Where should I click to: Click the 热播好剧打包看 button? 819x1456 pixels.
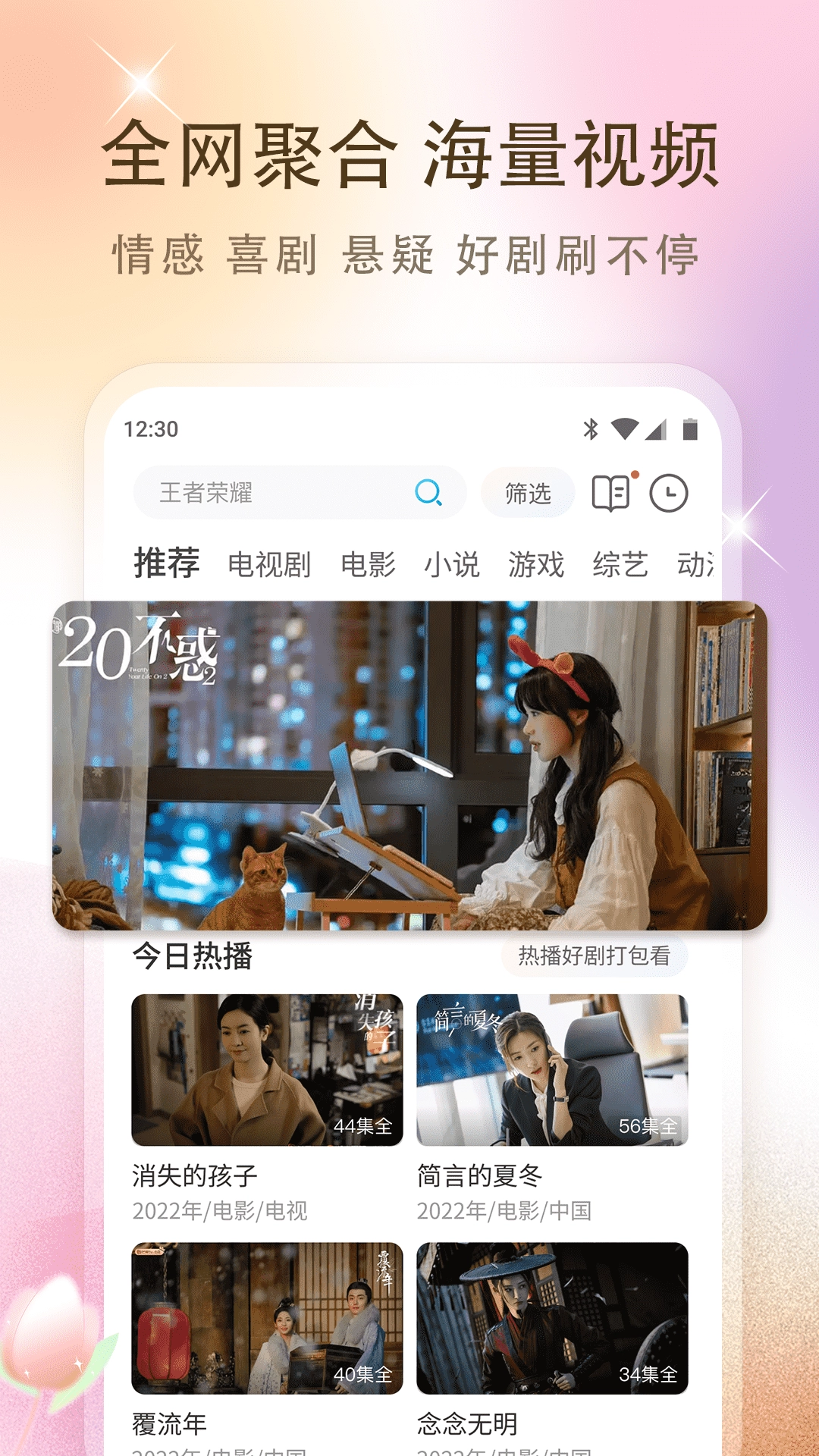pos(598,955)
